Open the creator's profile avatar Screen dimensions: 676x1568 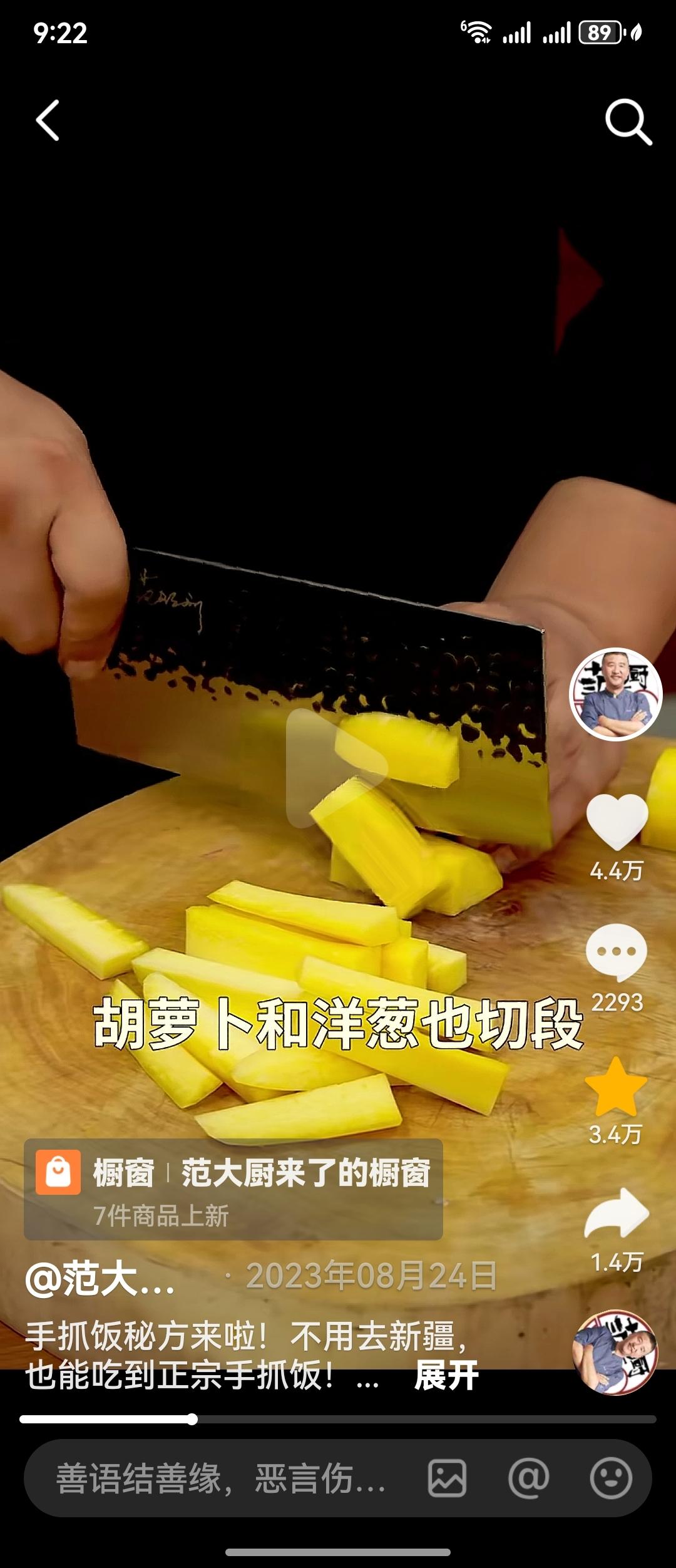coord(615,694)
